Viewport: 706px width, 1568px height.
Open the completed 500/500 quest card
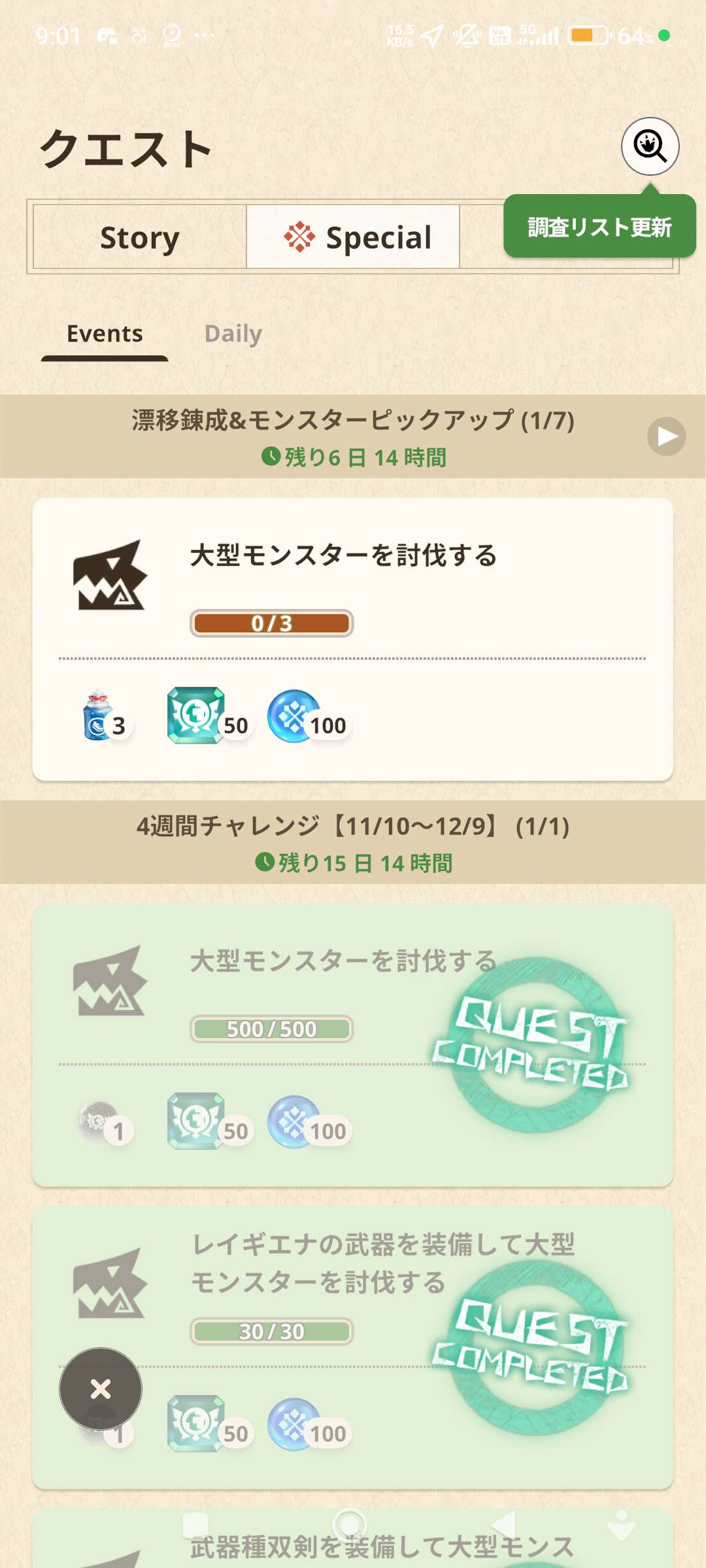353,1045
